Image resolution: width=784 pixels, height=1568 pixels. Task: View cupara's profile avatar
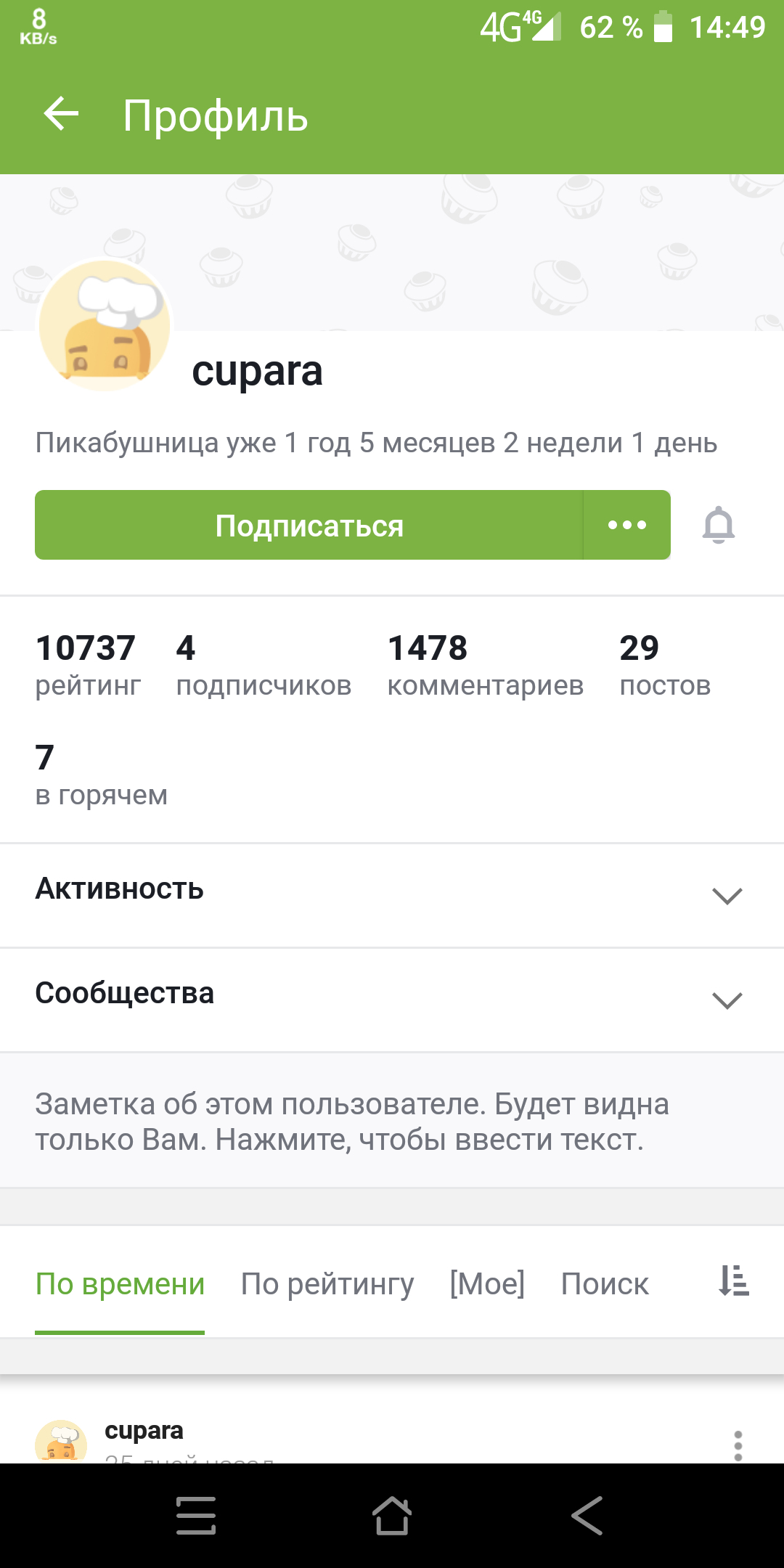pyautogui.click(x=105, y=327)
